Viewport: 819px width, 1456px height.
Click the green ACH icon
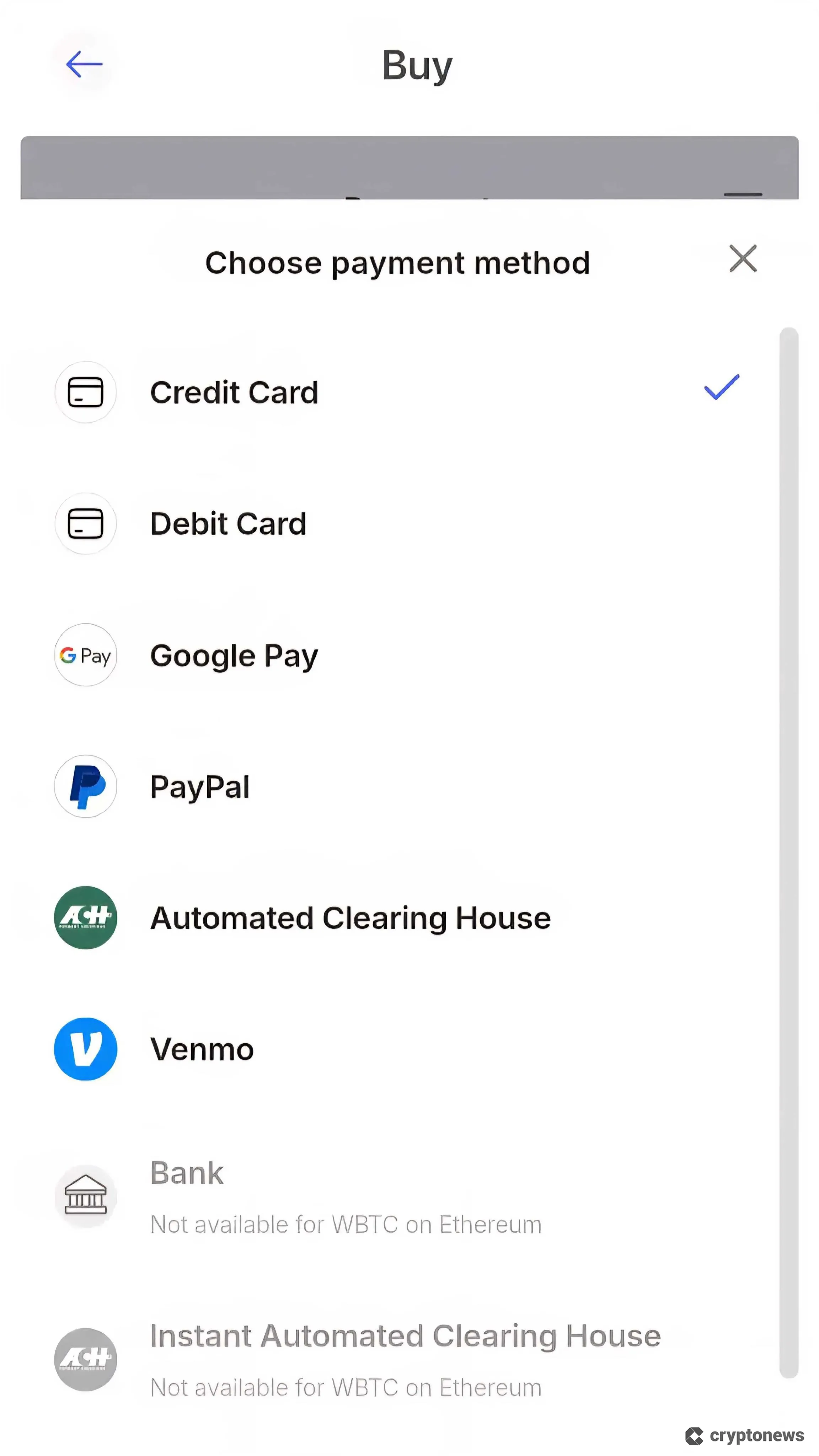click(x=85, y=917)
